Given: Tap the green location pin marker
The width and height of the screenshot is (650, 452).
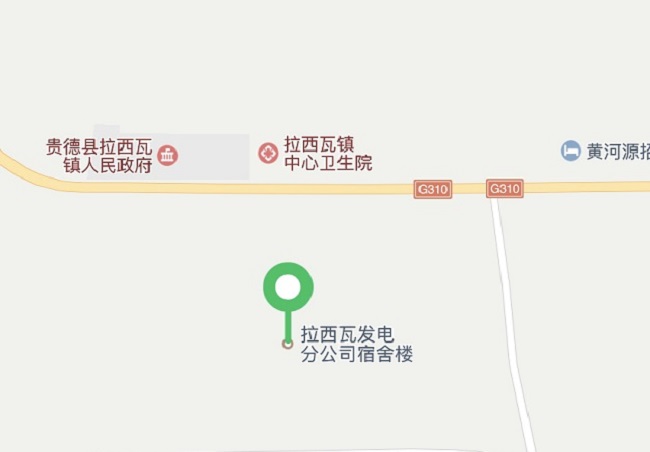Looking at the screenshot, I should coord(288,288).
